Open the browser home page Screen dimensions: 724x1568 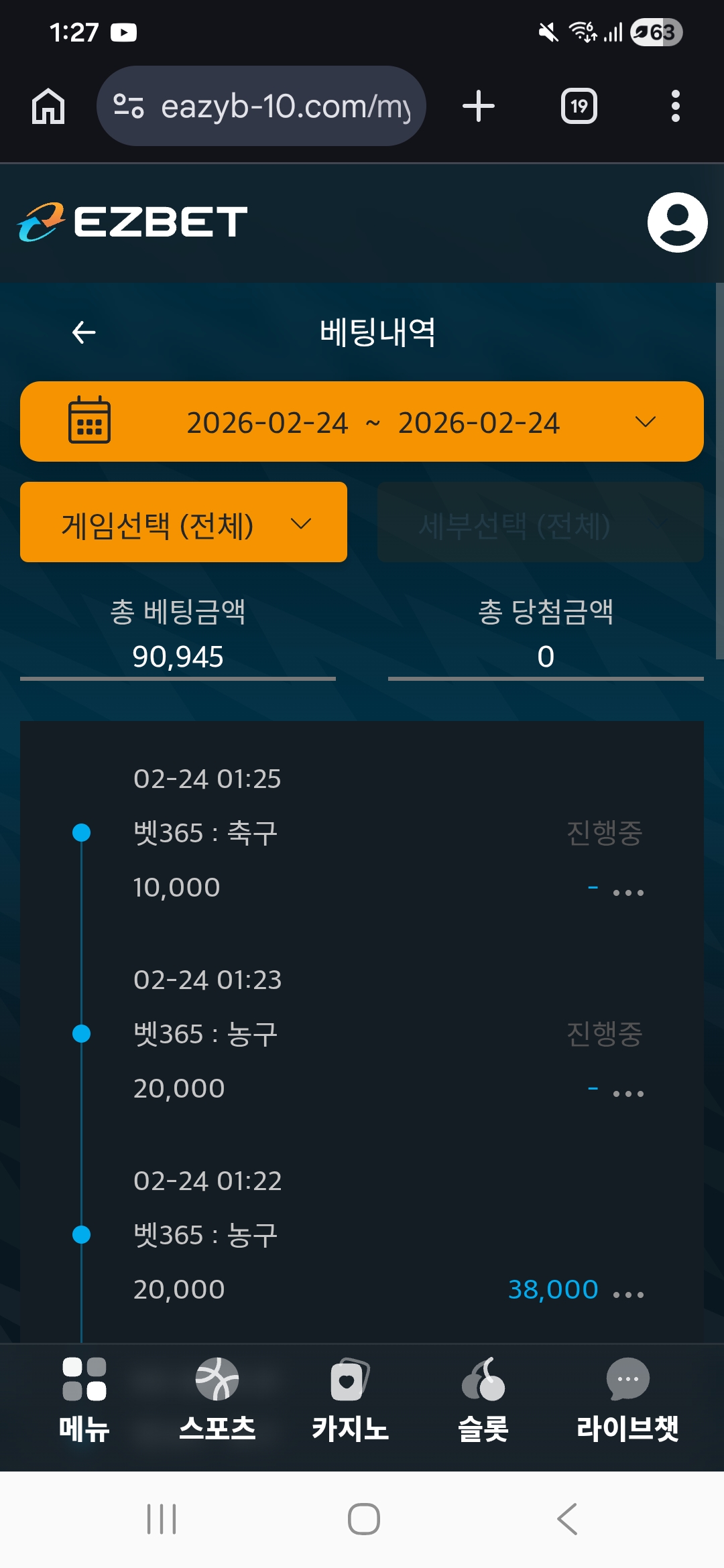pyautogui.click(x=48, y=106)
